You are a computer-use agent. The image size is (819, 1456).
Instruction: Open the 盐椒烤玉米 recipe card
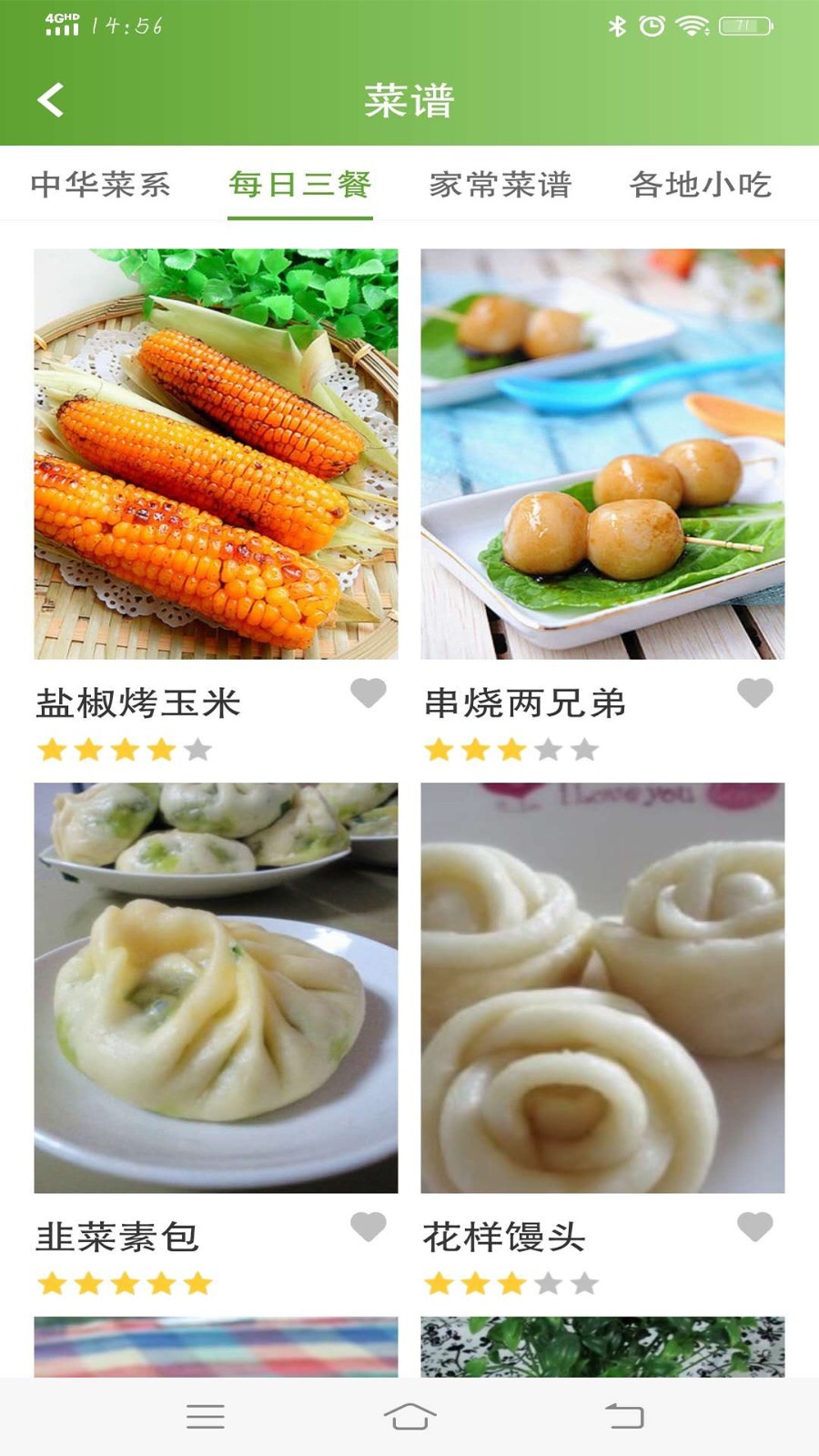[x=216, y=453]
